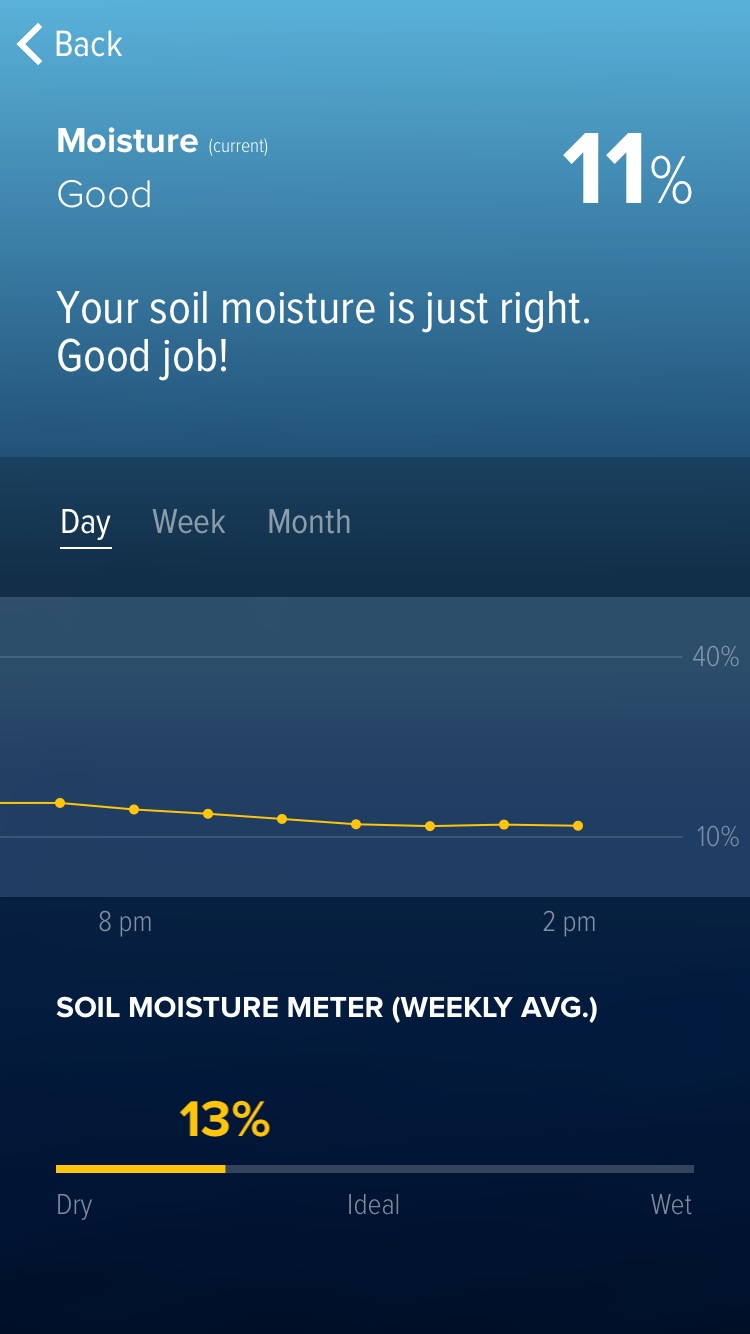Viewport: 750px width, 1334px height.
Task: Go back to the previous screen
Action: (70, 44)
